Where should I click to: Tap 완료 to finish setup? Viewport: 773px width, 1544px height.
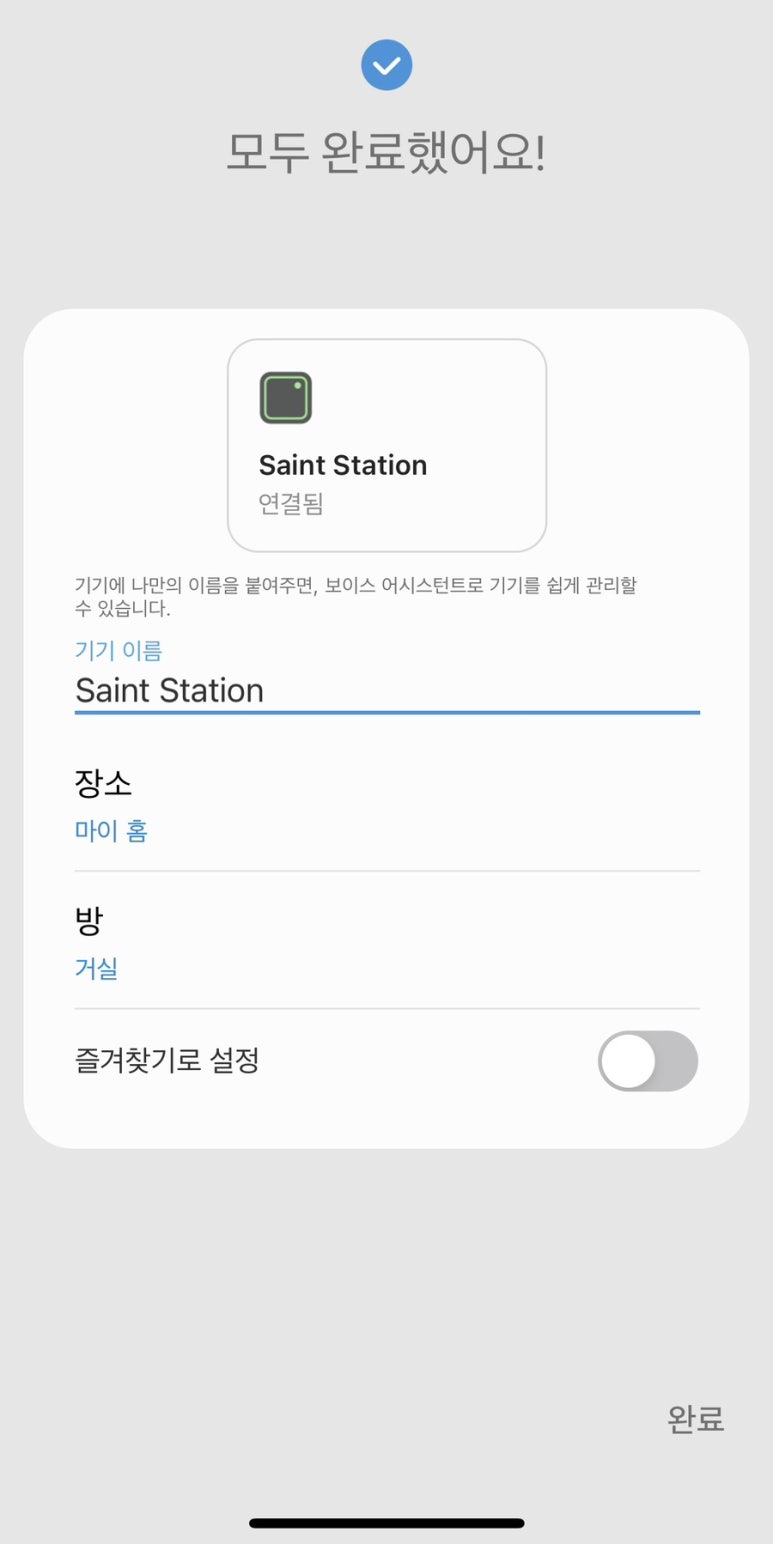point(696,1418)
